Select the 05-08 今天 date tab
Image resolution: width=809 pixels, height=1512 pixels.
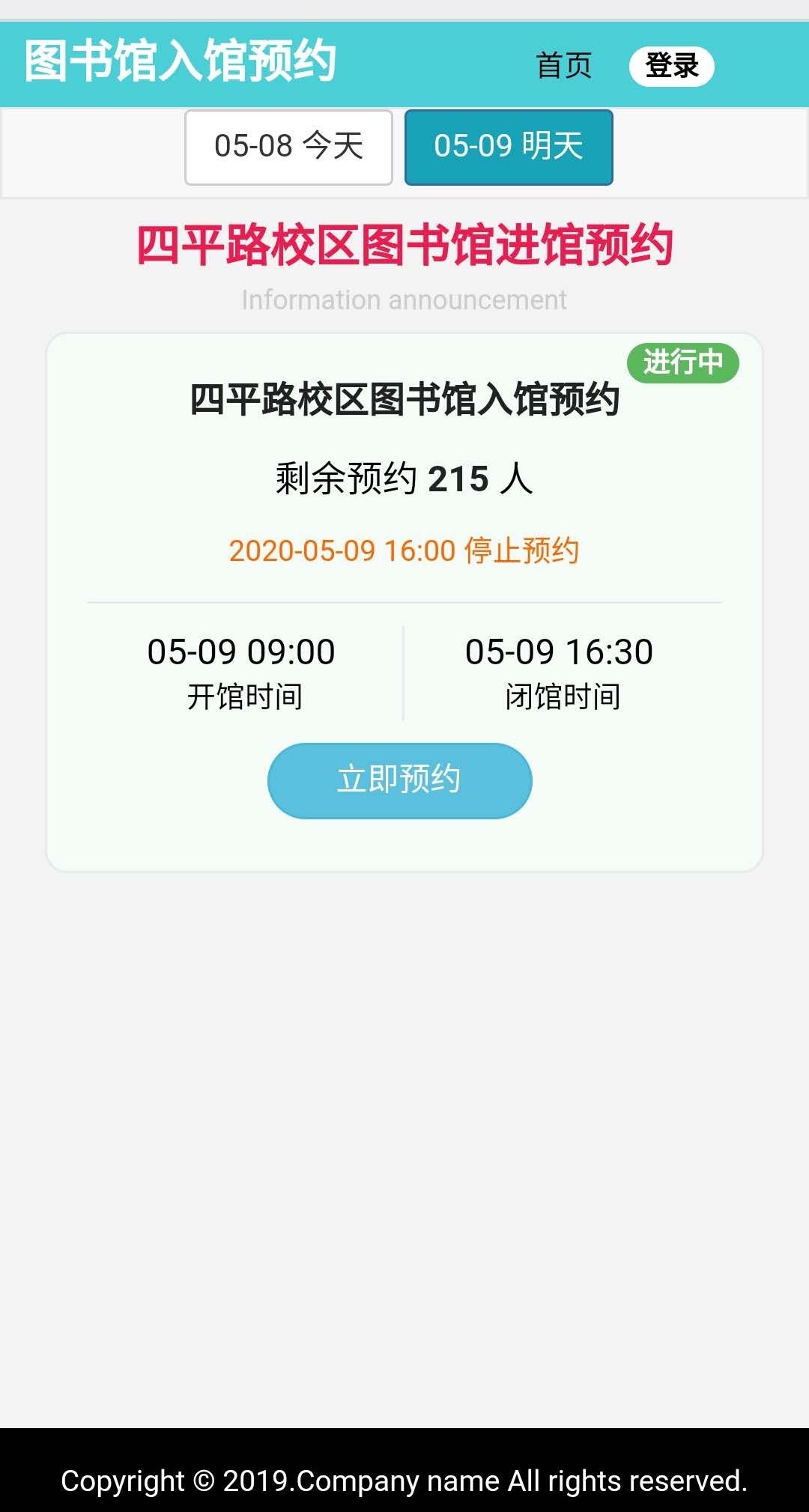tap(288, 147)
